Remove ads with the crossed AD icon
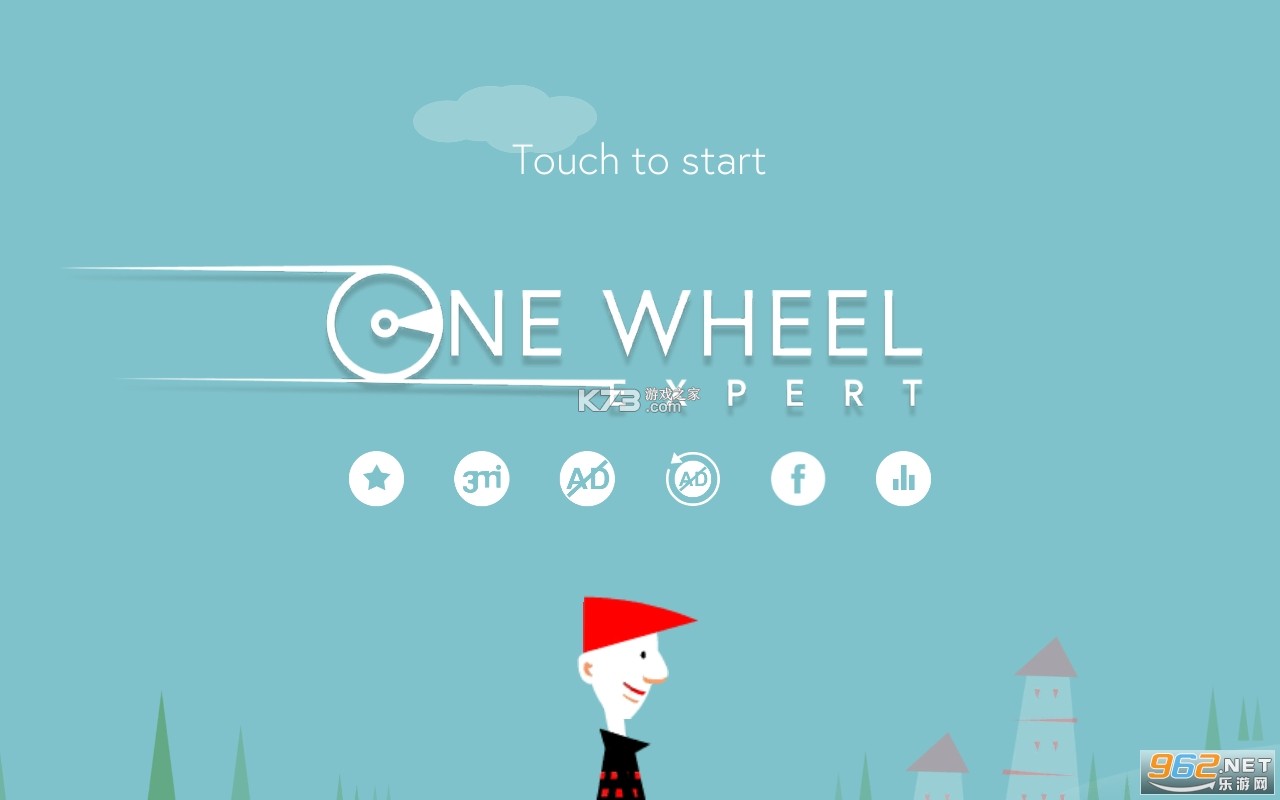 pos(587,479)
